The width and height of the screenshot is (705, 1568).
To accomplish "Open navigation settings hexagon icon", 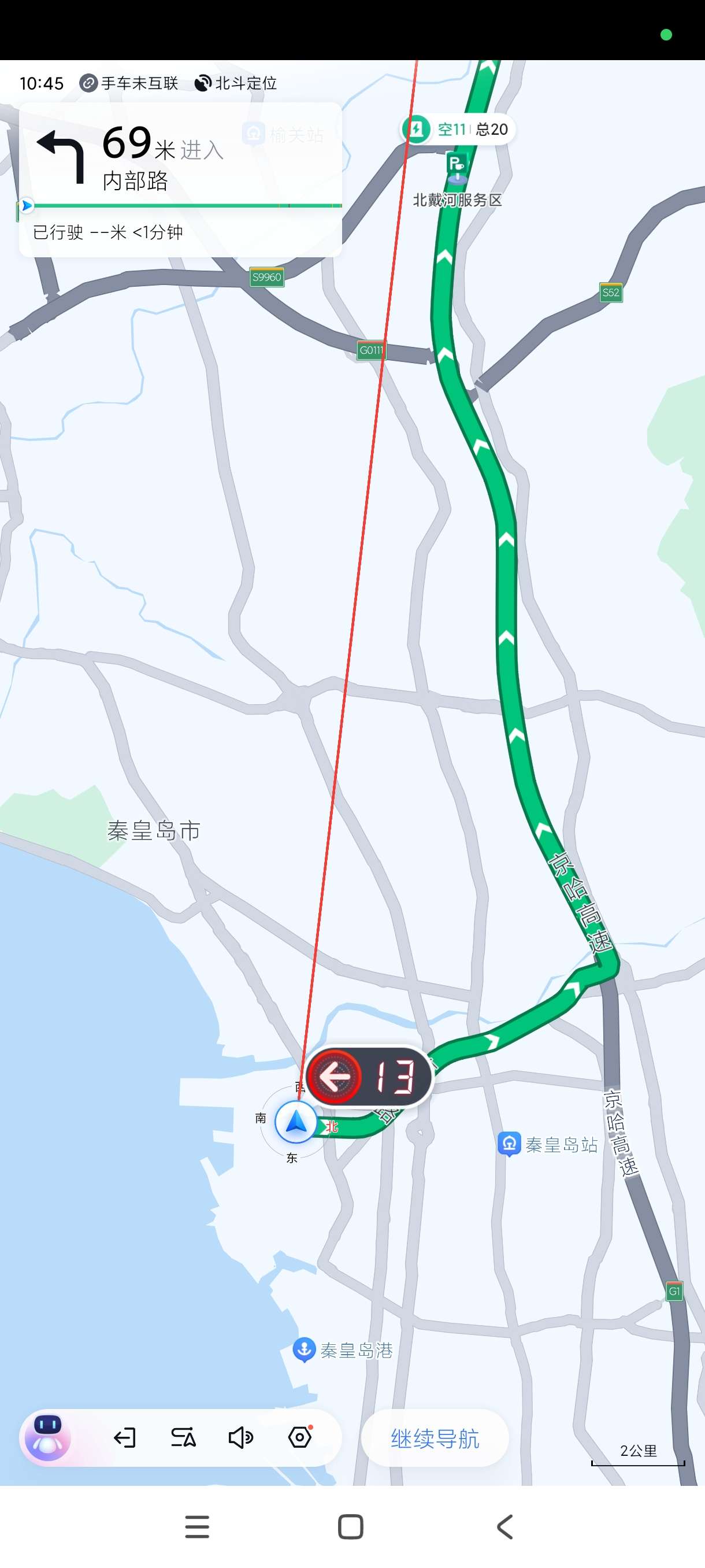I will click(300, 1438).
